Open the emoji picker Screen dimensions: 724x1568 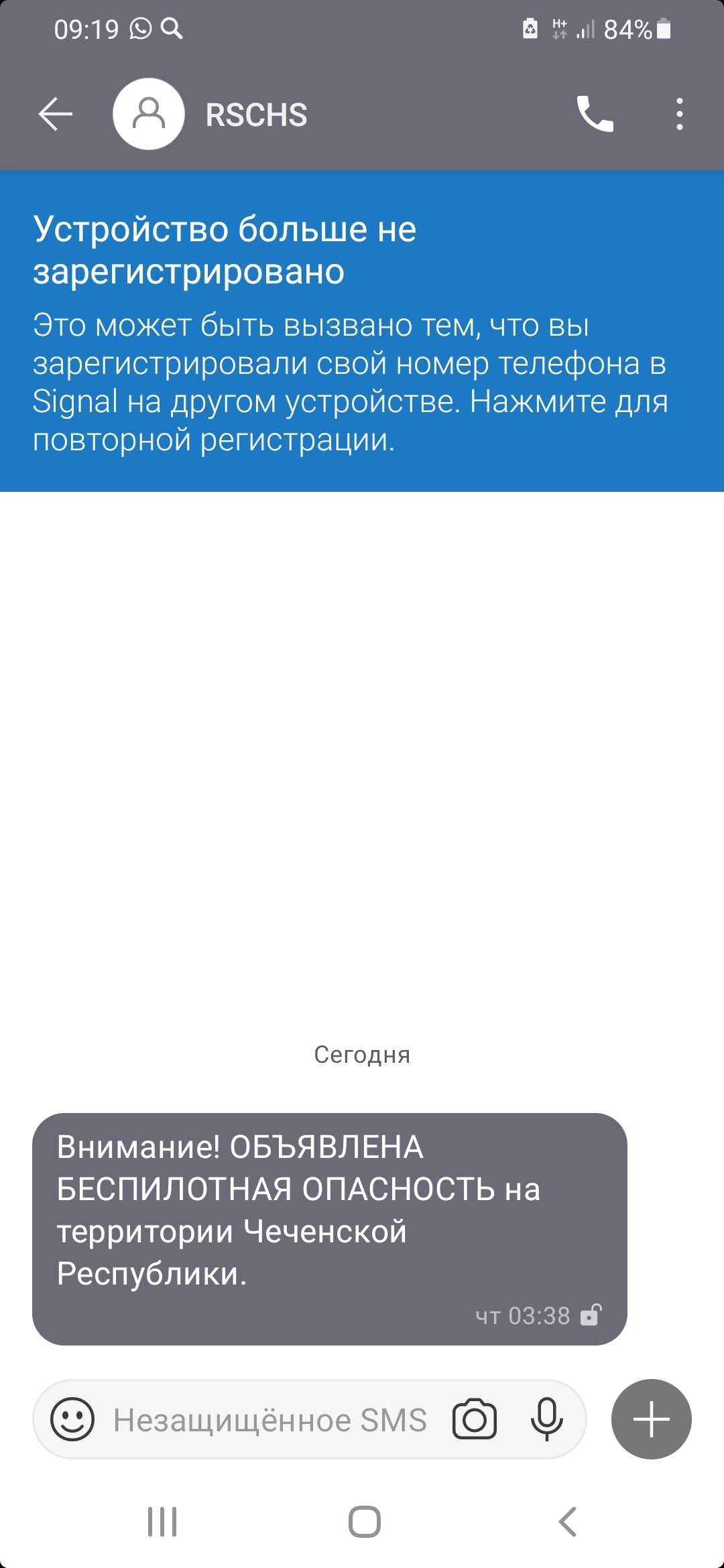pos(72,1419)
